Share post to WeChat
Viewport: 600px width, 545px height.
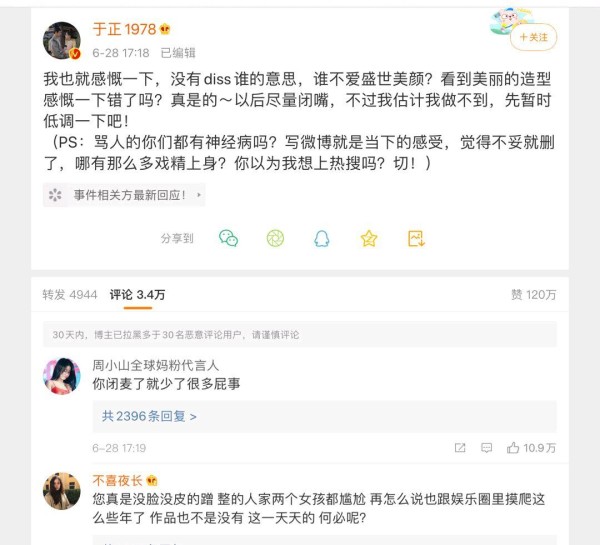tap(229, 238)
